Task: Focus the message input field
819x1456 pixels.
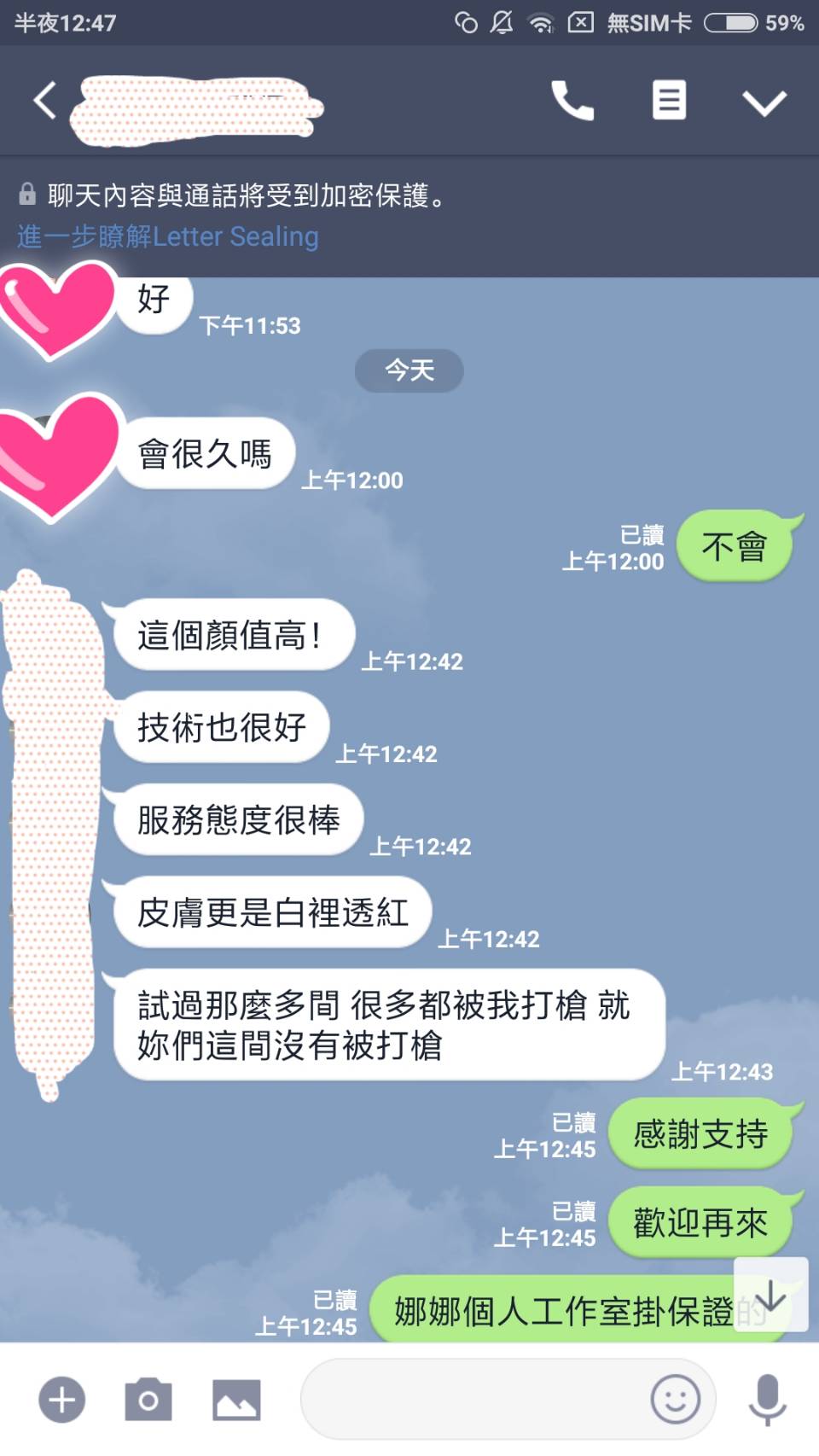Action: (473, 1400)
